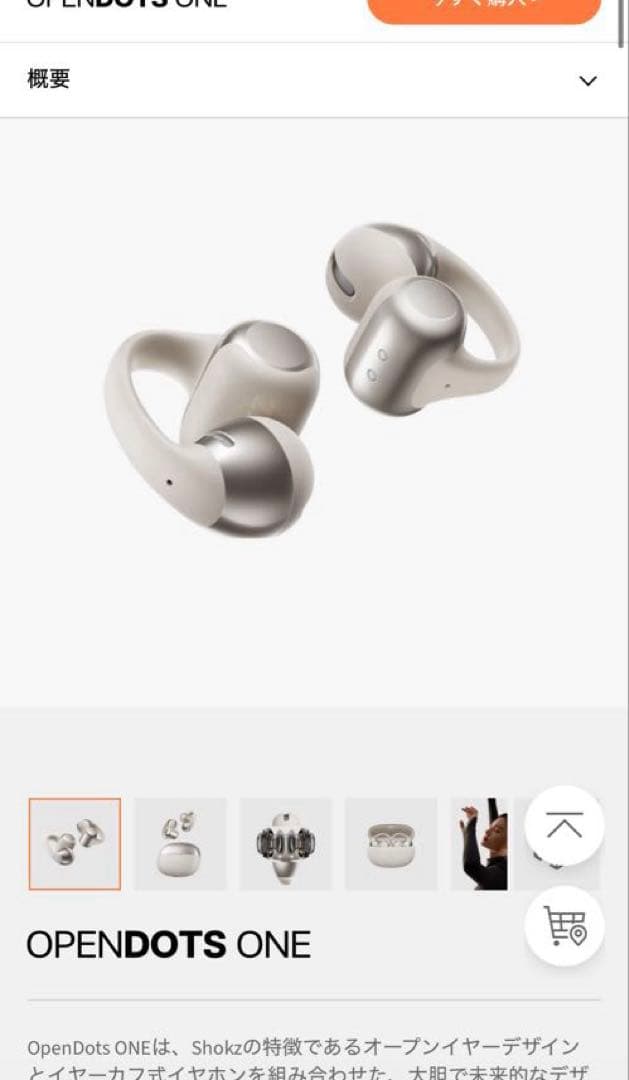Select the open charging case thumbnail

pyautogui.click(x=391, y=844)
